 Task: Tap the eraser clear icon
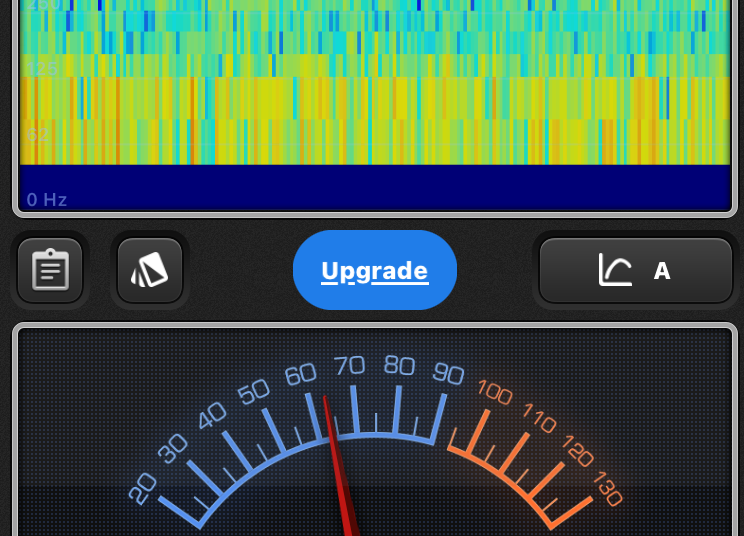[150, 270]
